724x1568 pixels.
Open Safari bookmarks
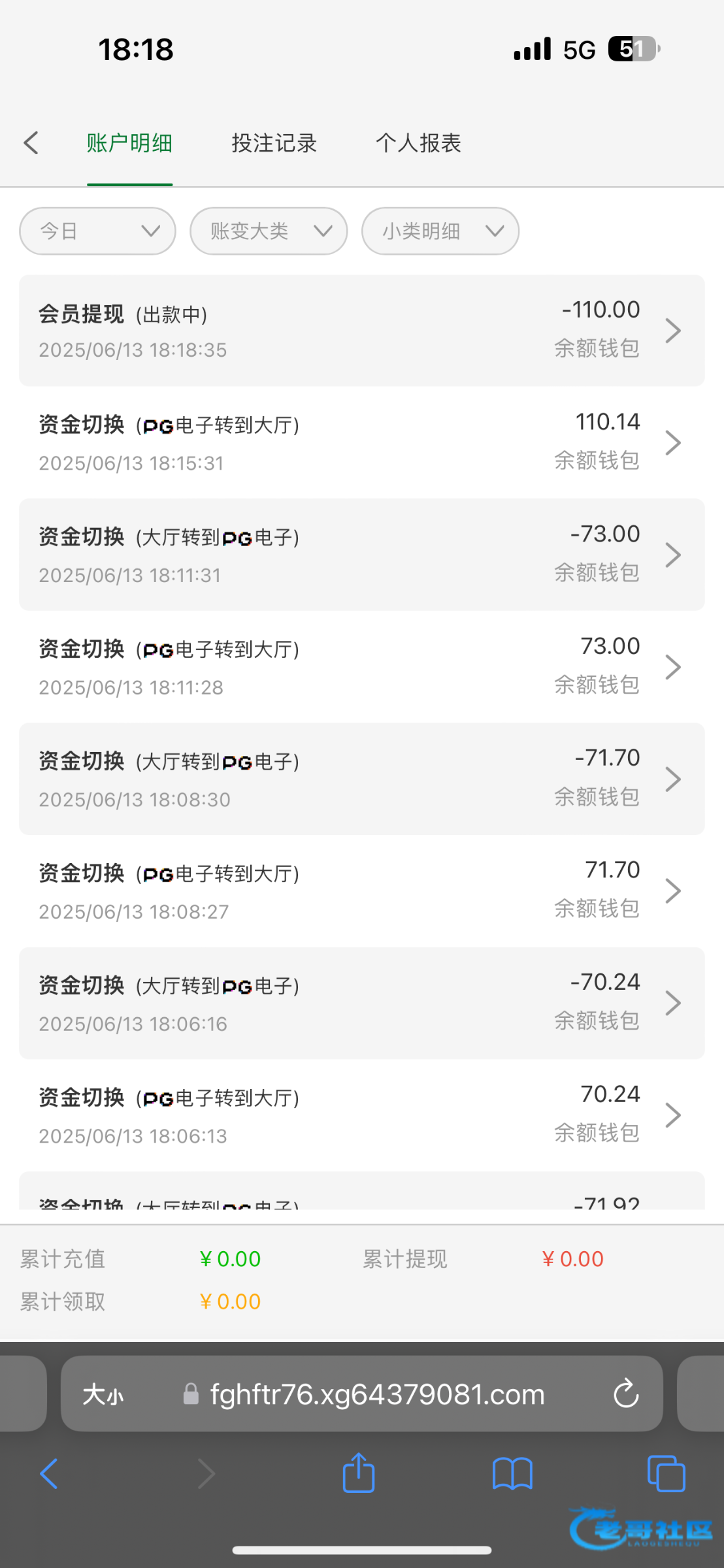pyautogui.click(x=512, y=1474)
